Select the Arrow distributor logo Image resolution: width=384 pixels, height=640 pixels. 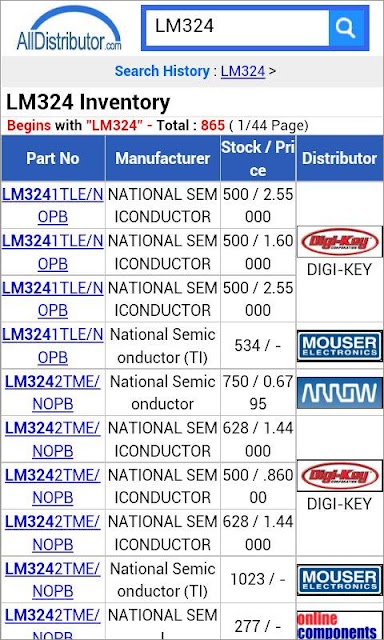pyautogui.click(x=340, y=393)
